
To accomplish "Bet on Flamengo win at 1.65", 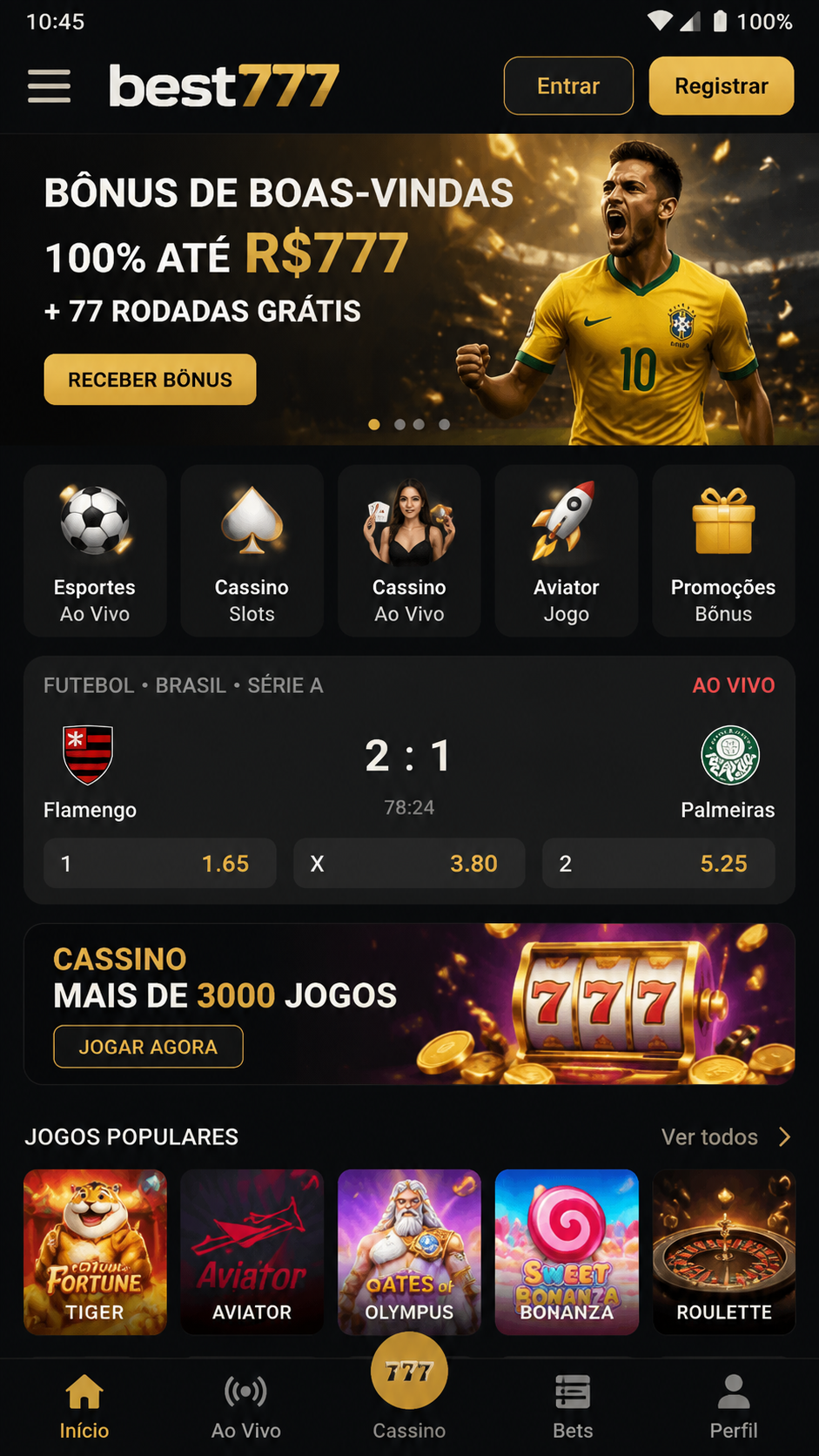I will [160, 863].
